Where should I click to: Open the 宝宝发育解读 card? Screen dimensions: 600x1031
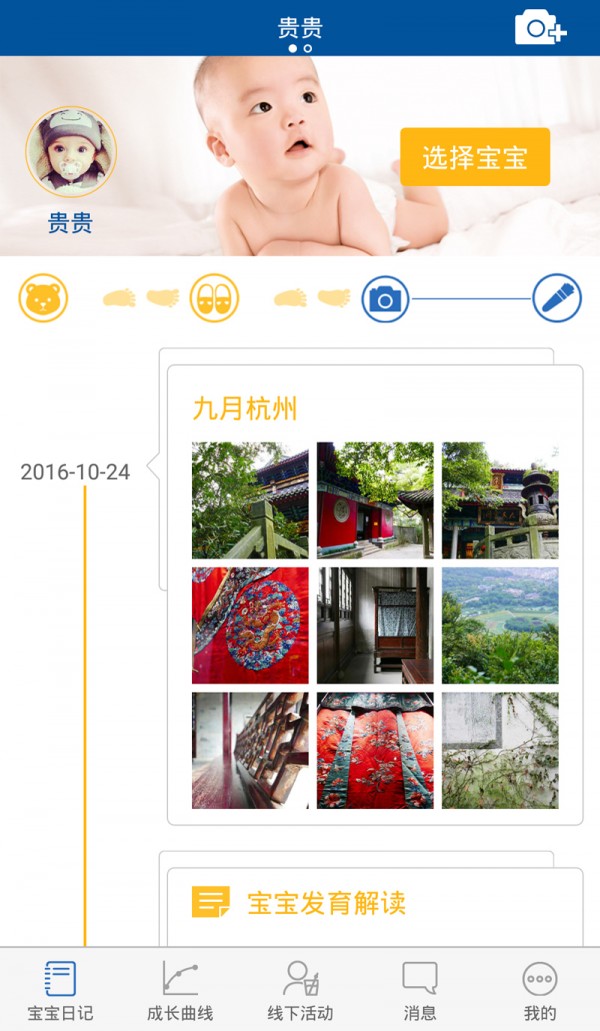(326, 903)
